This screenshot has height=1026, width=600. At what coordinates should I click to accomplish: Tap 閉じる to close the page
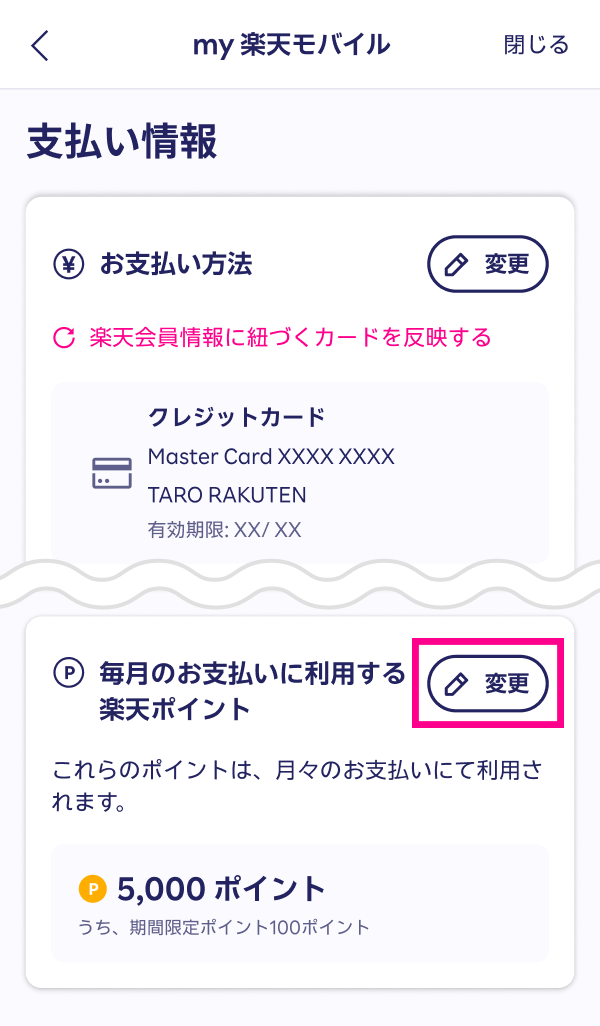(536, 45)
